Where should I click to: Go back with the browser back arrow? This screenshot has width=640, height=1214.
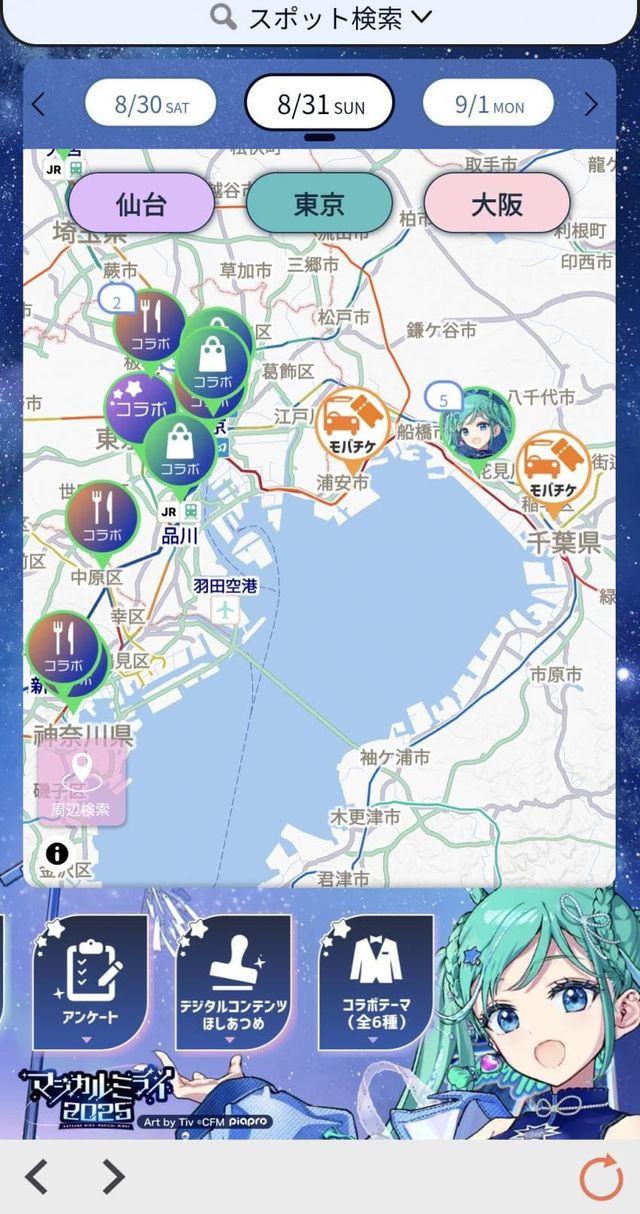(37, 1177)
